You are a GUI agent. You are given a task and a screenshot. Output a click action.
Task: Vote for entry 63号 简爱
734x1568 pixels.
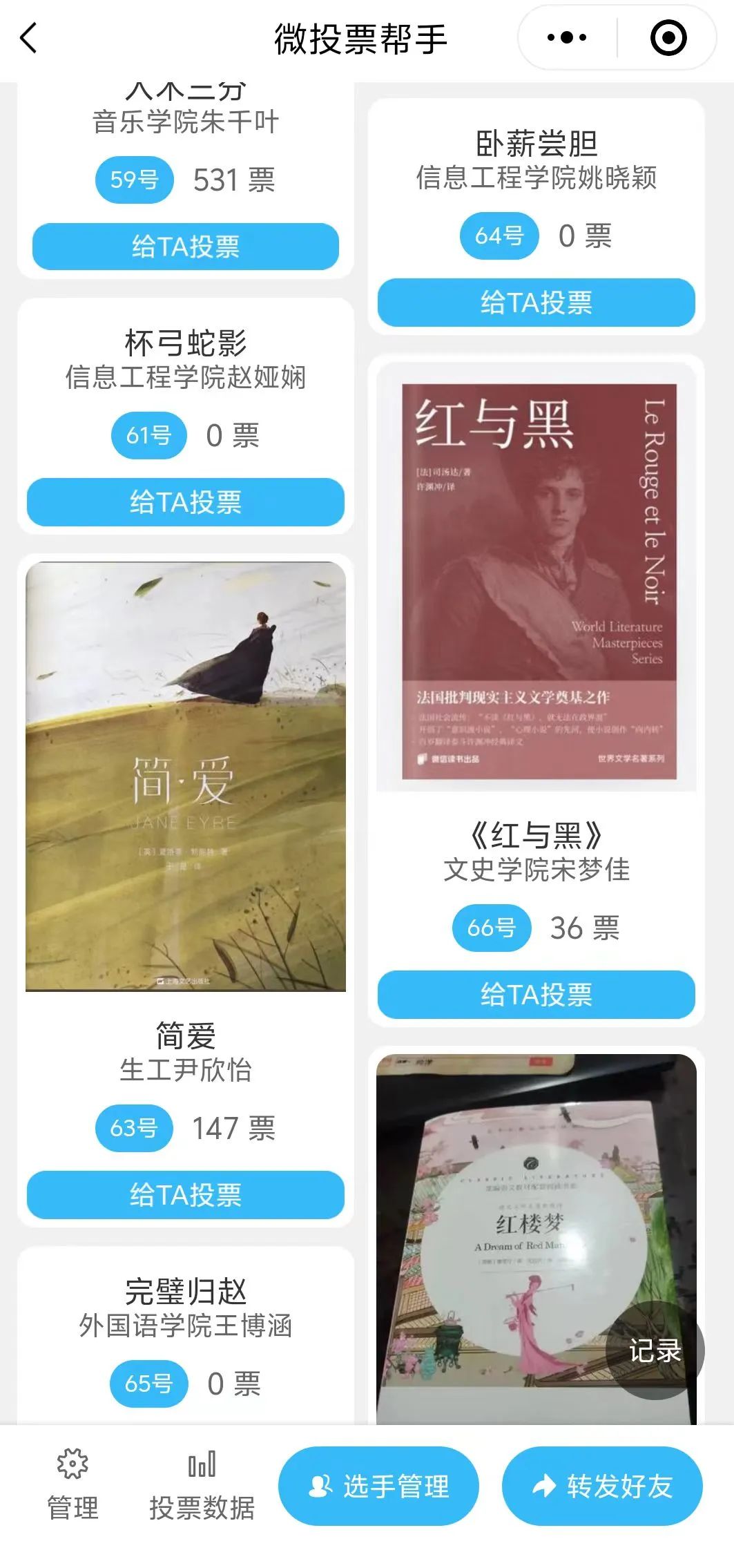pyautogui.click(x=185, y=1195)
